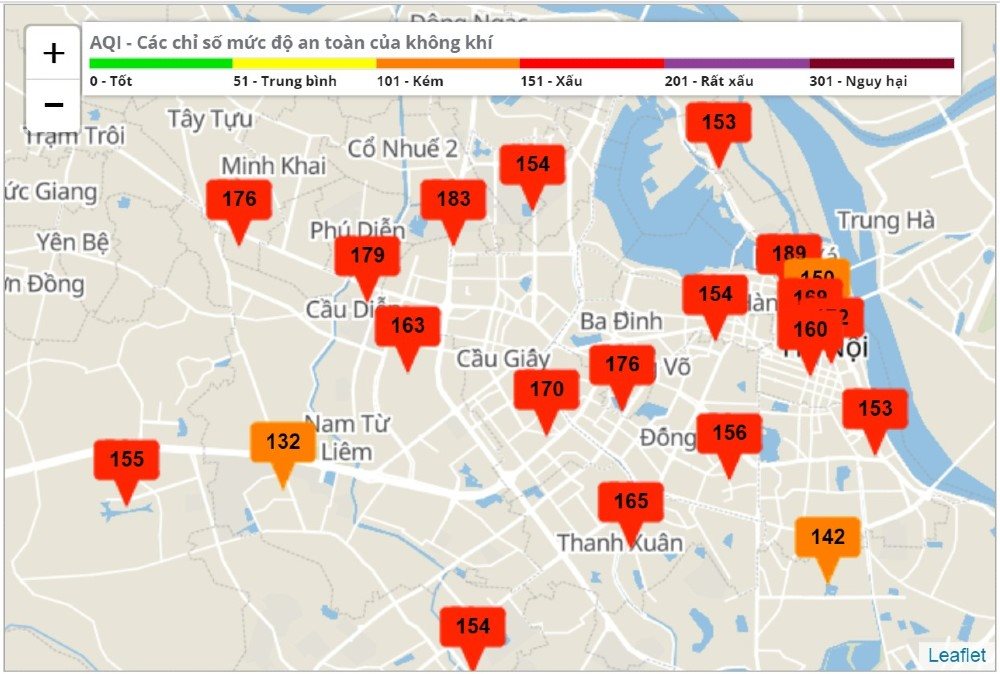Viewport: 1000px width, 674px height.
Task: Select the 183 AQI marker
Action: pyautogui.click(x=453, y=200)
